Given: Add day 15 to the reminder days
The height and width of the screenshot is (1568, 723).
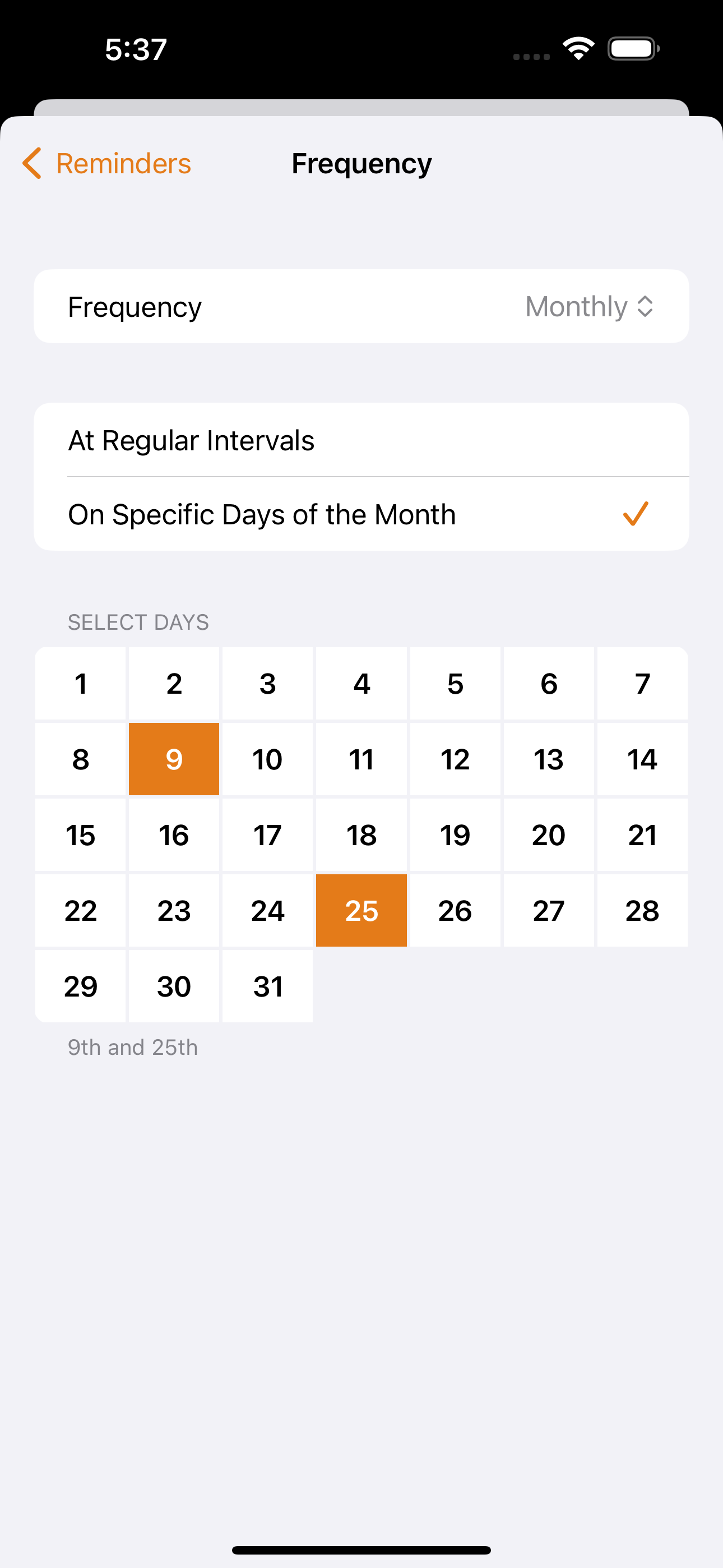Looking at the screenshot, I should 80,834.
